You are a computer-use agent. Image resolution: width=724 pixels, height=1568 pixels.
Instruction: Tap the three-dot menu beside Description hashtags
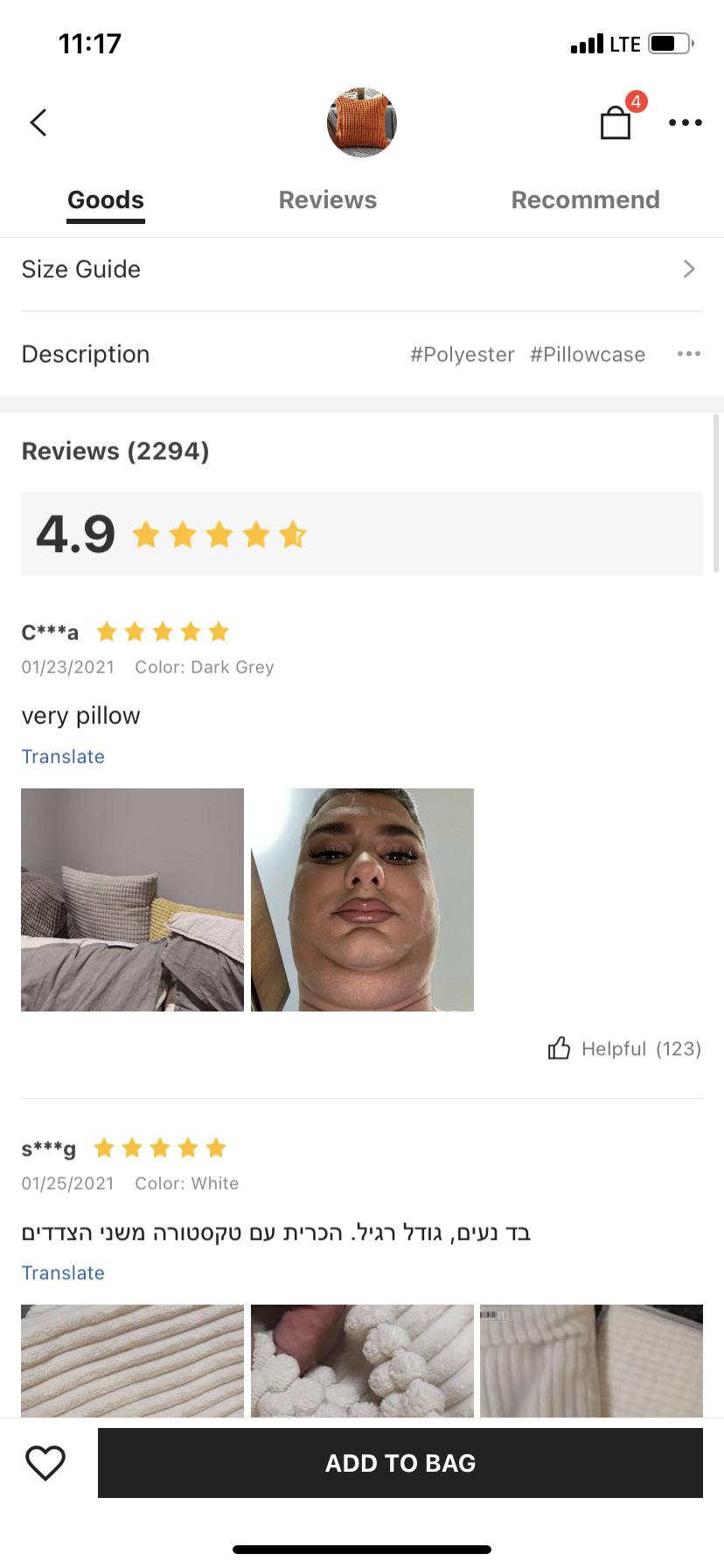click(x=689, y=353)
